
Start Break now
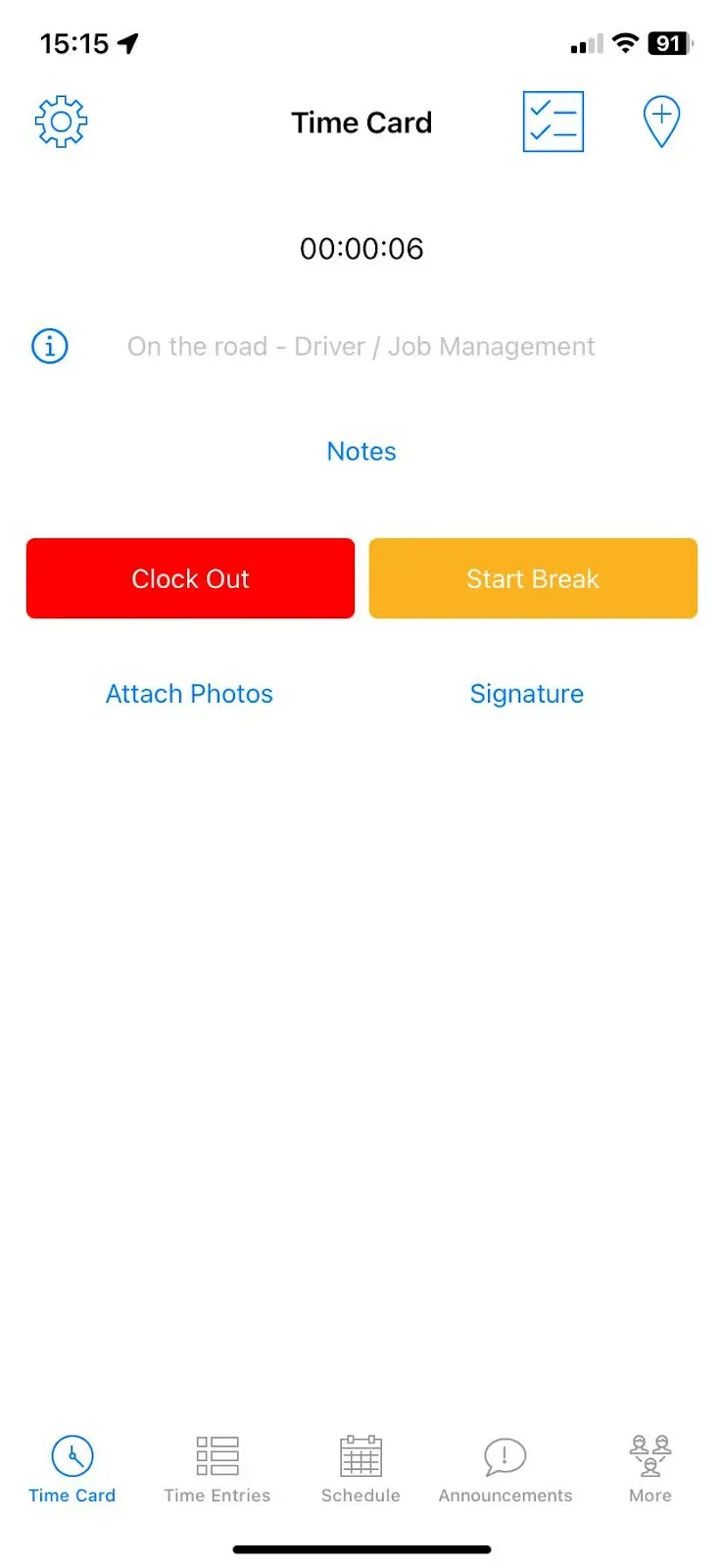(x=533, y=578)
